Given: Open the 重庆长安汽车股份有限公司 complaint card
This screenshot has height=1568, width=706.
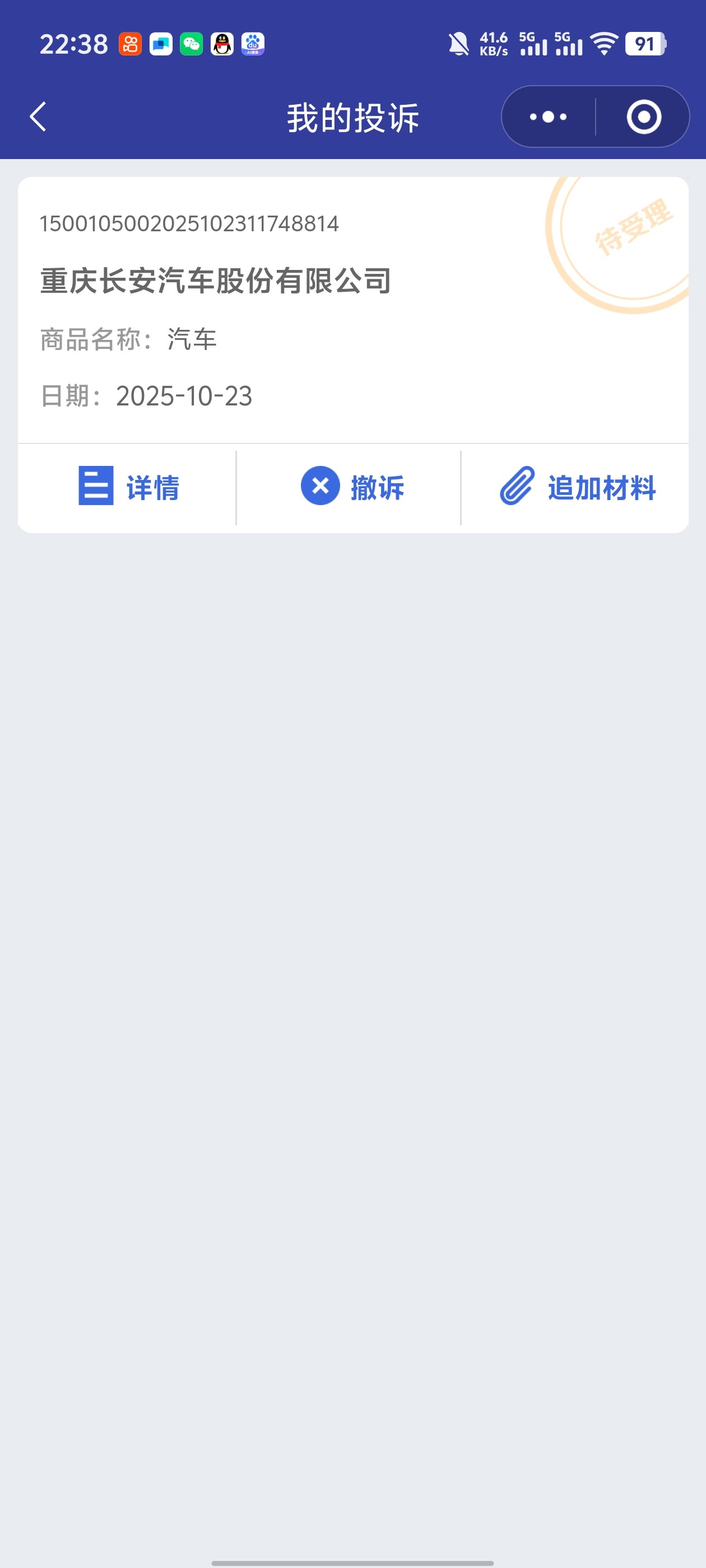Looking at the screenshot, I should (x=216, y=281).
